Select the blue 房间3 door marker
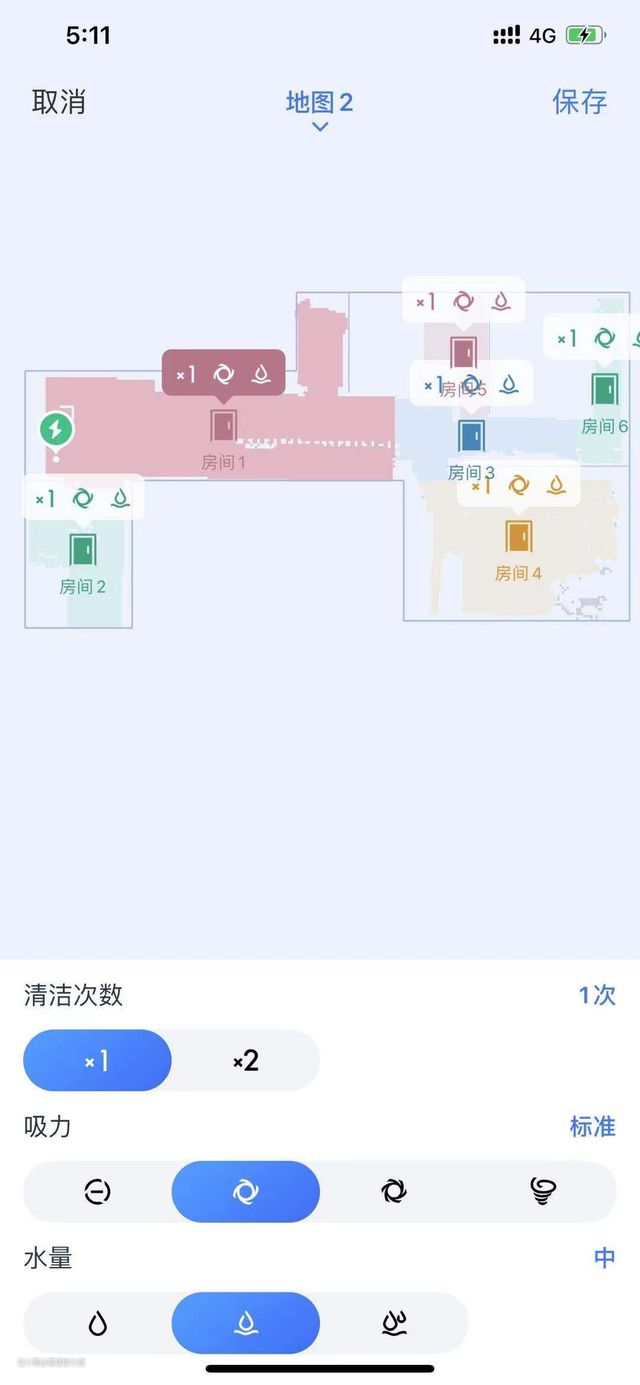This screenshot has width=640, height=1385. (x=471, y=437)
